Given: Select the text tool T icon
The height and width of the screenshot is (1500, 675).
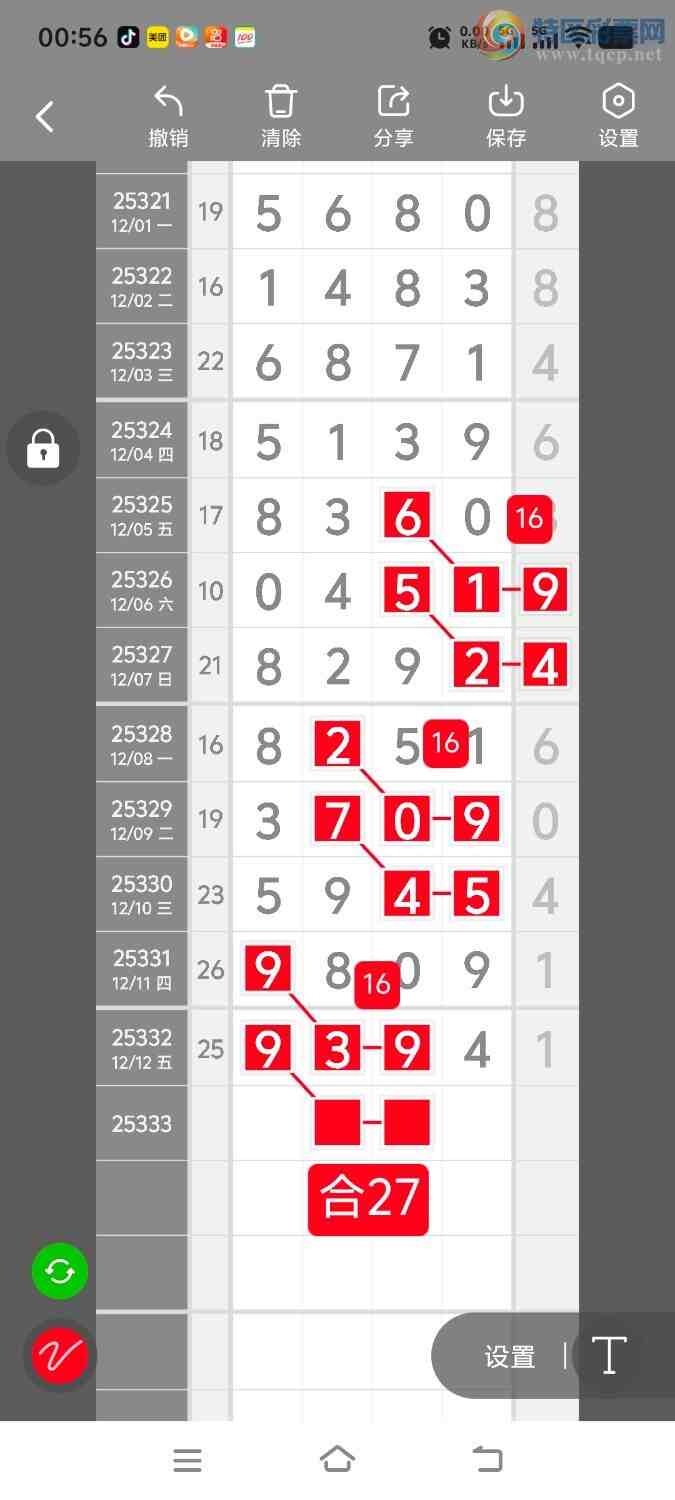Looking at the screenshot, I should [608, 1357].
